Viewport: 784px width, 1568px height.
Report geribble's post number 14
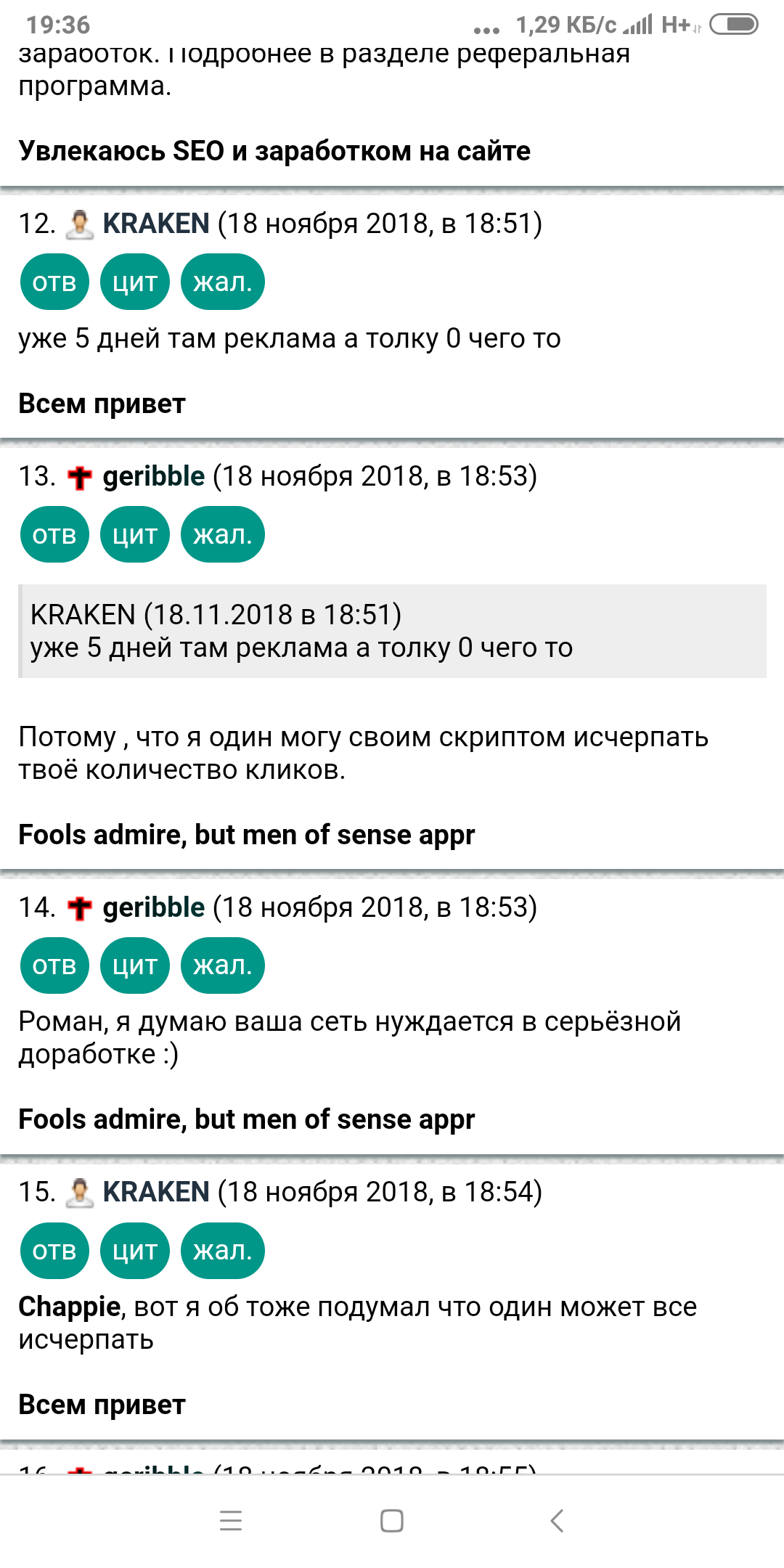[222, 965]
